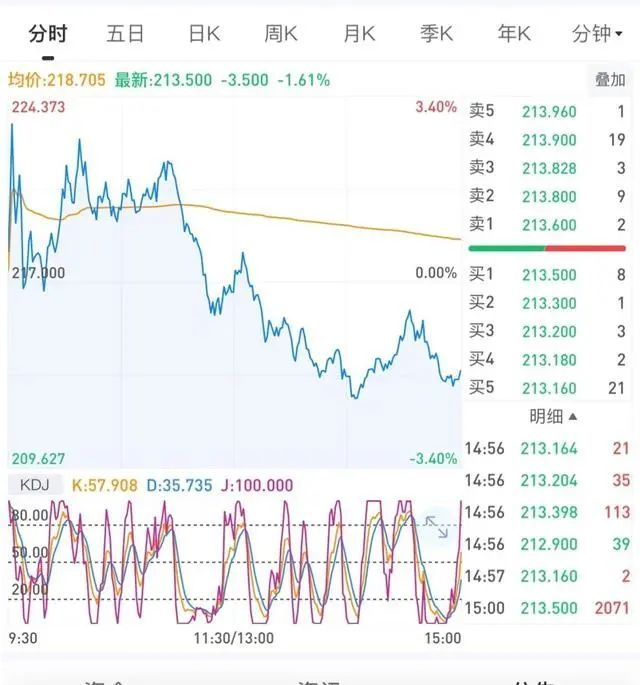The image size is (640, 685).
Task: Select the 分时 intraday tab
Action: 47,34
